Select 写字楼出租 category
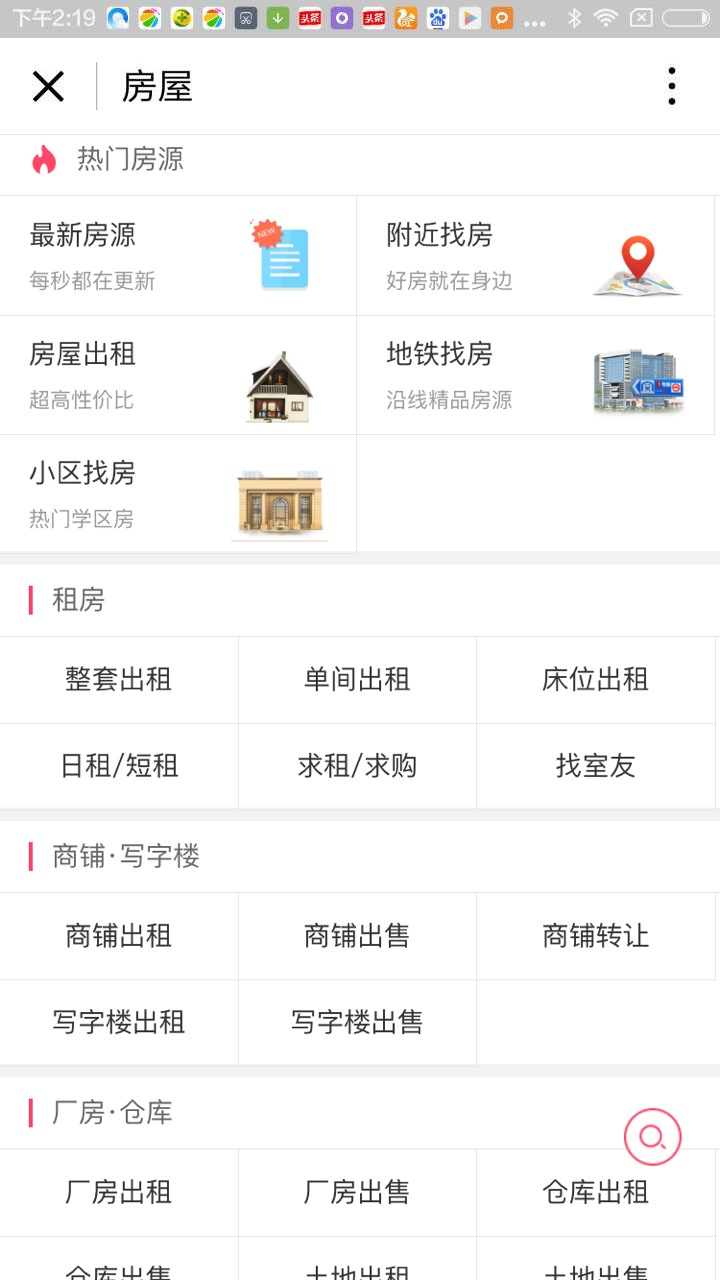This screenshot has height=1280, width=720. coord(119,1022)
